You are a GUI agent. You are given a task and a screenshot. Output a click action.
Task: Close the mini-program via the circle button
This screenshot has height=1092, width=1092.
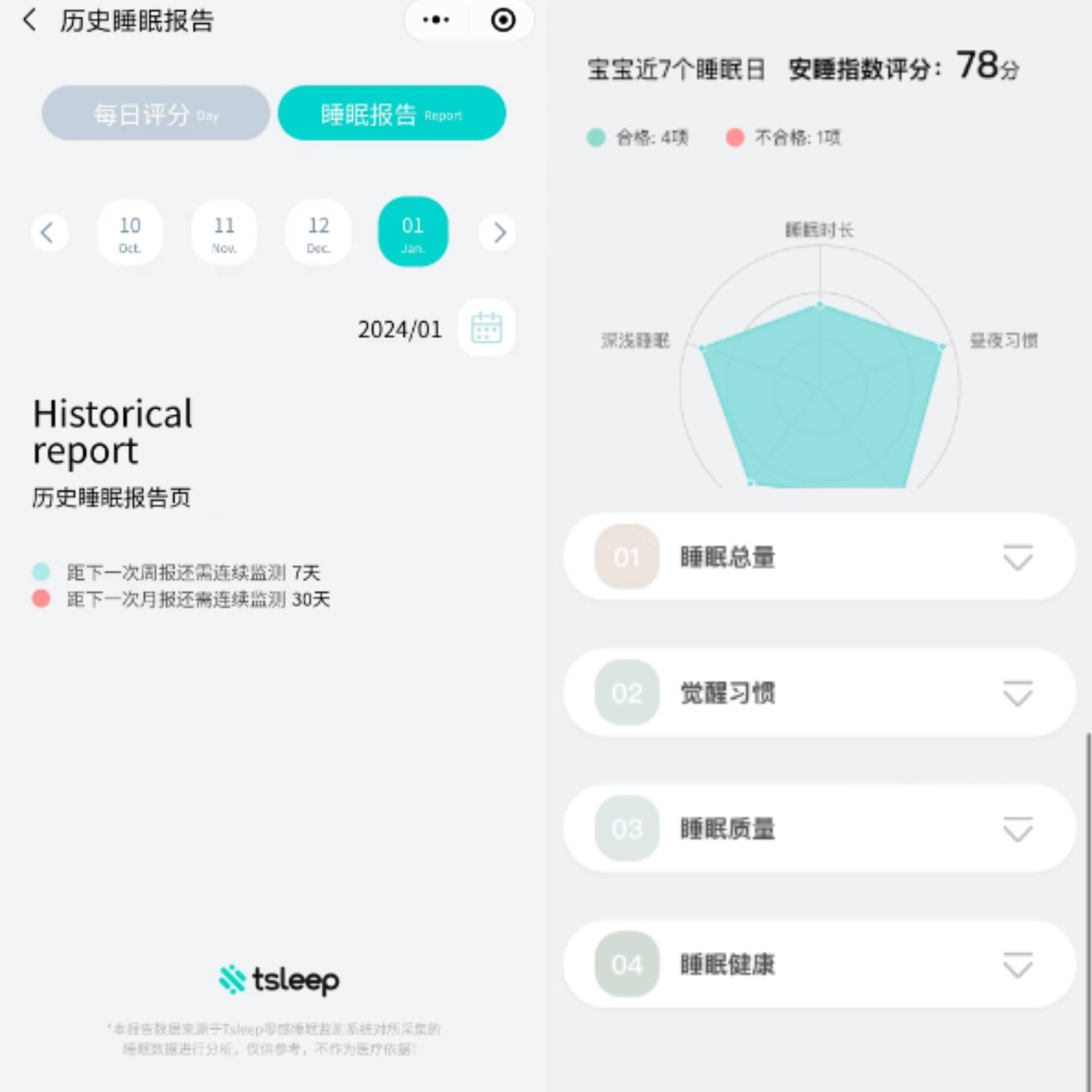503,20
